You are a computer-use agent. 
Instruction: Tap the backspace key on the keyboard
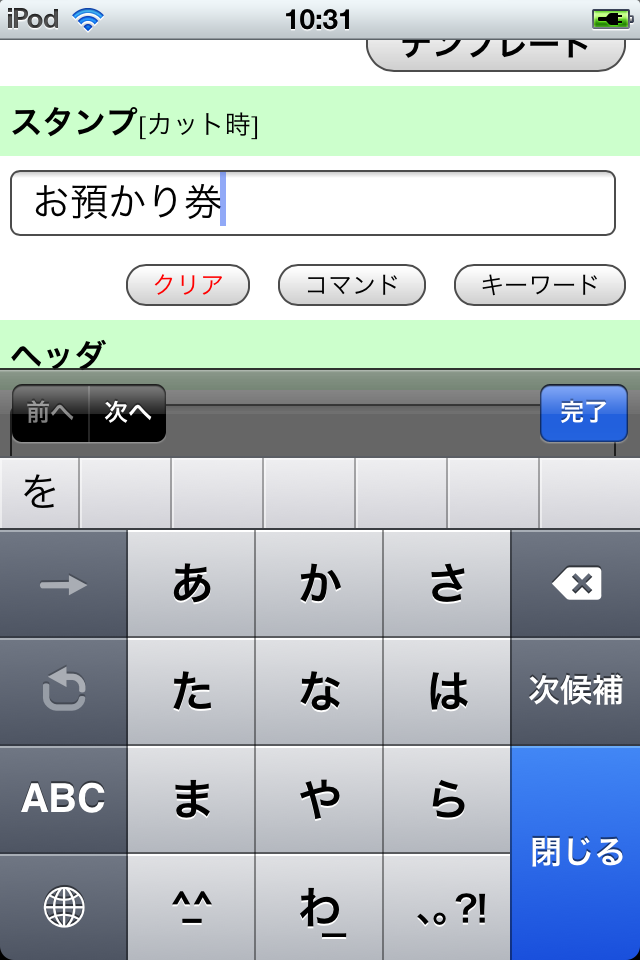click(x=576, y=584)
